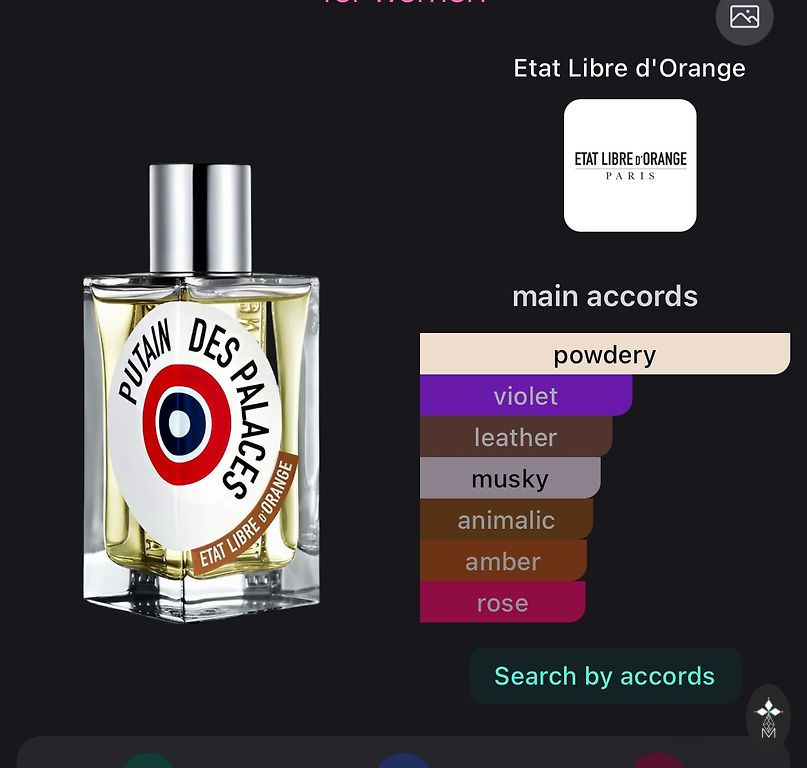Tap the Search by accords button
The height and width of the screenshot is (768, 807).
click(605, 676)
